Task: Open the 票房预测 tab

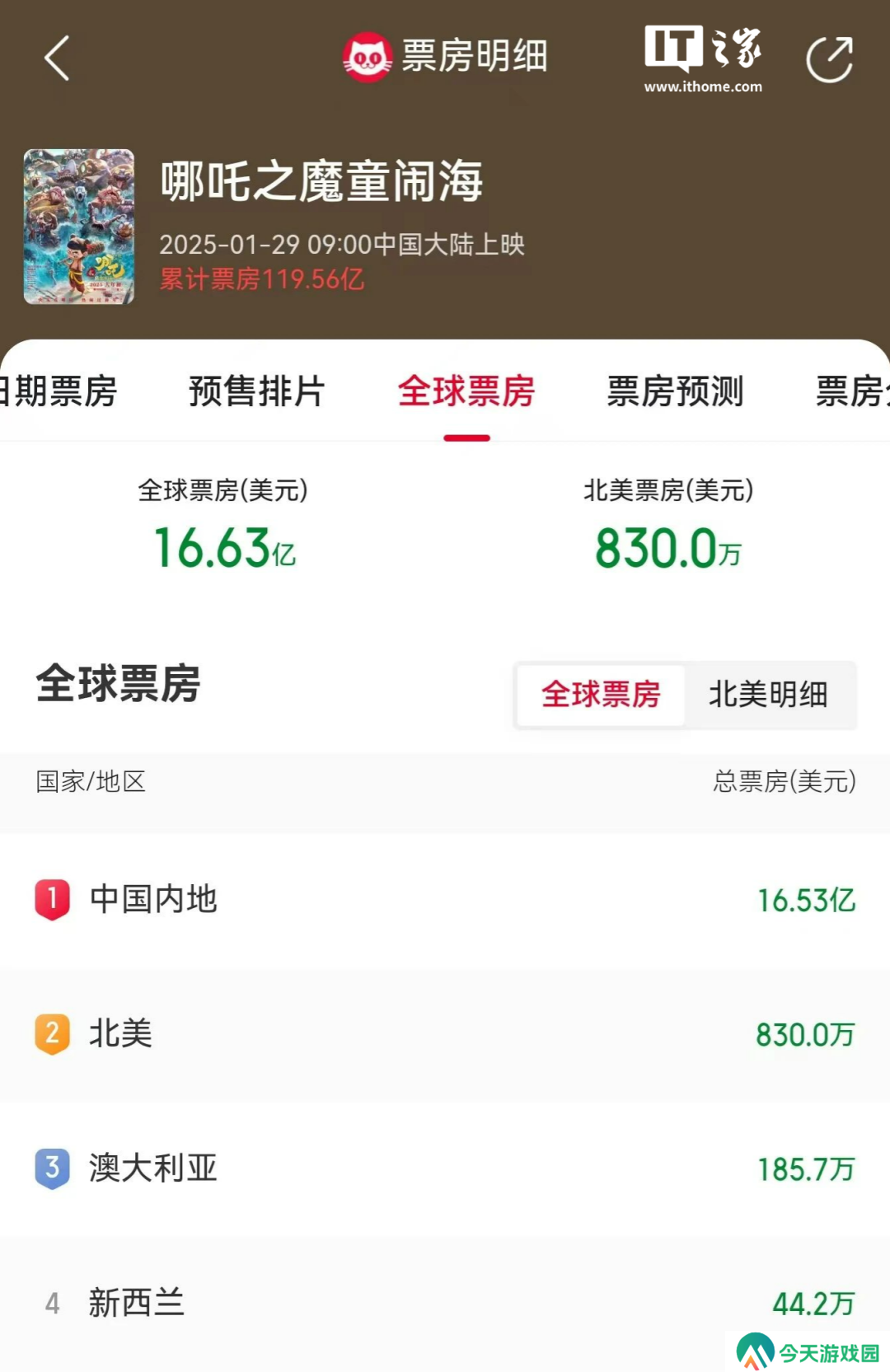Action: (x=675, y=391)
